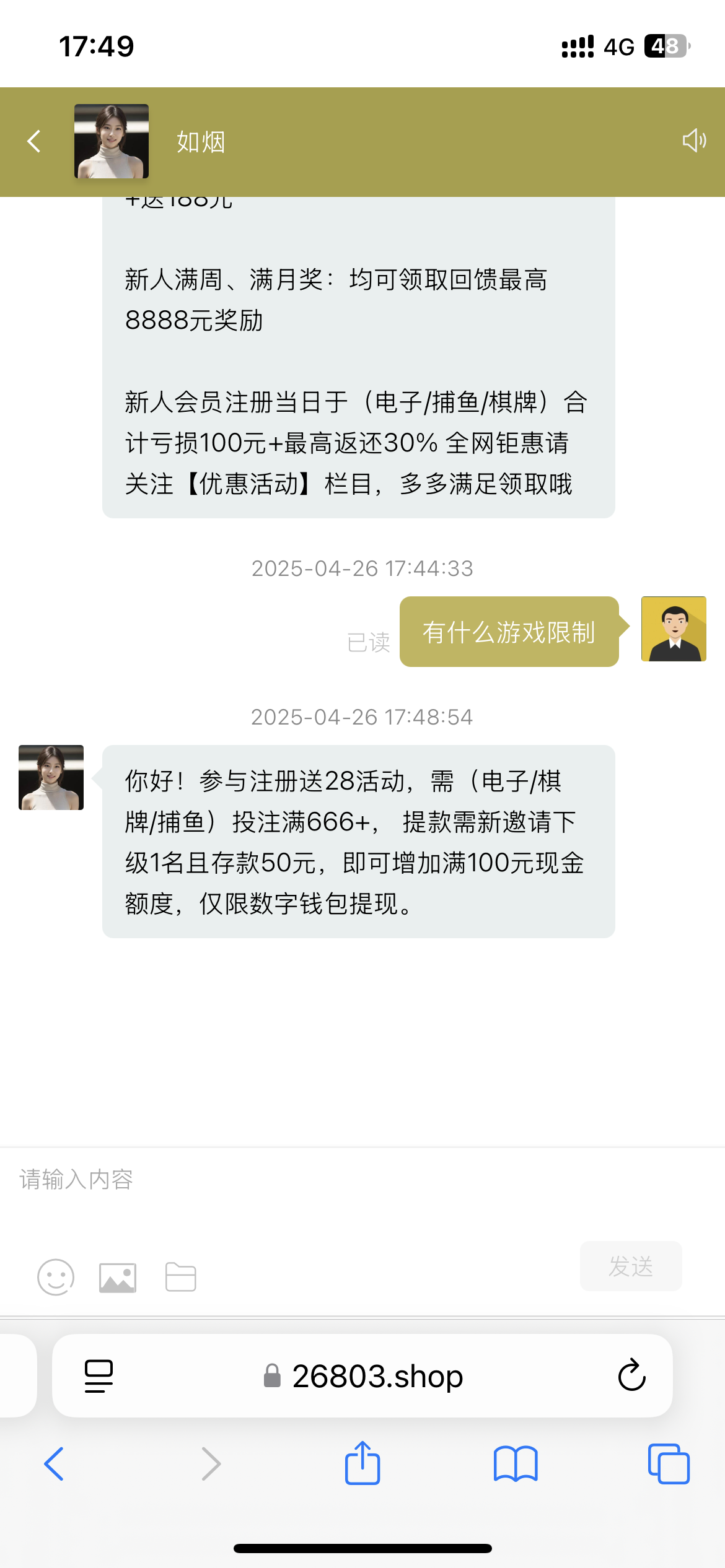Image resolution: width=725 pixels, height=1568 pixels.
Task: Attach an image to the chat
Action: coord(118,1278)
